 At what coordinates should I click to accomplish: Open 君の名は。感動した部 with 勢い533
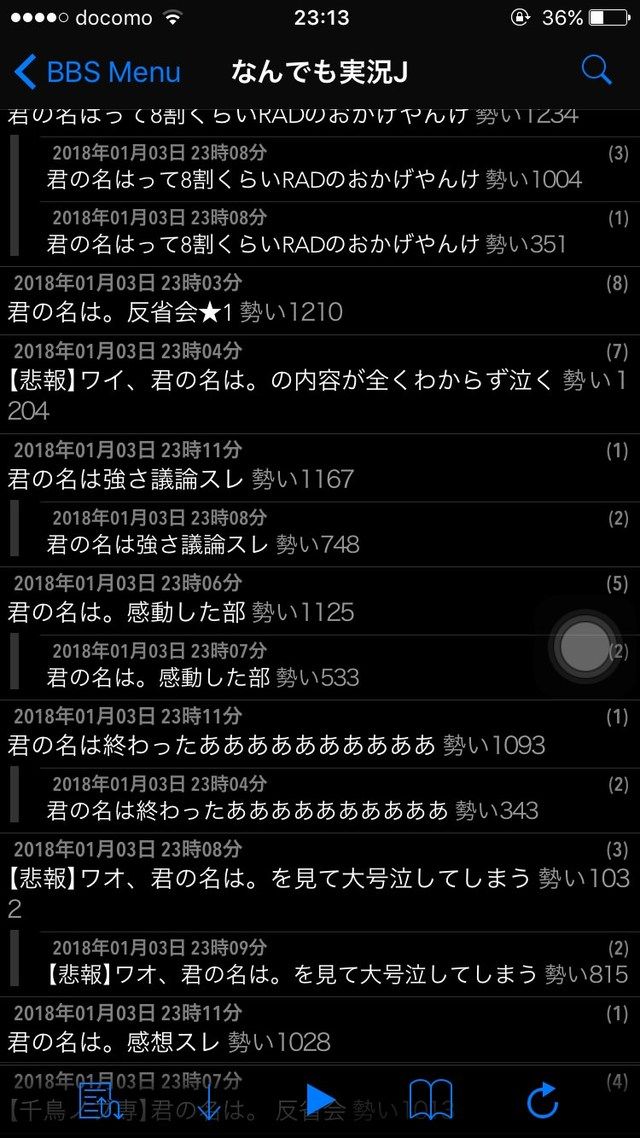coord(340,667)
